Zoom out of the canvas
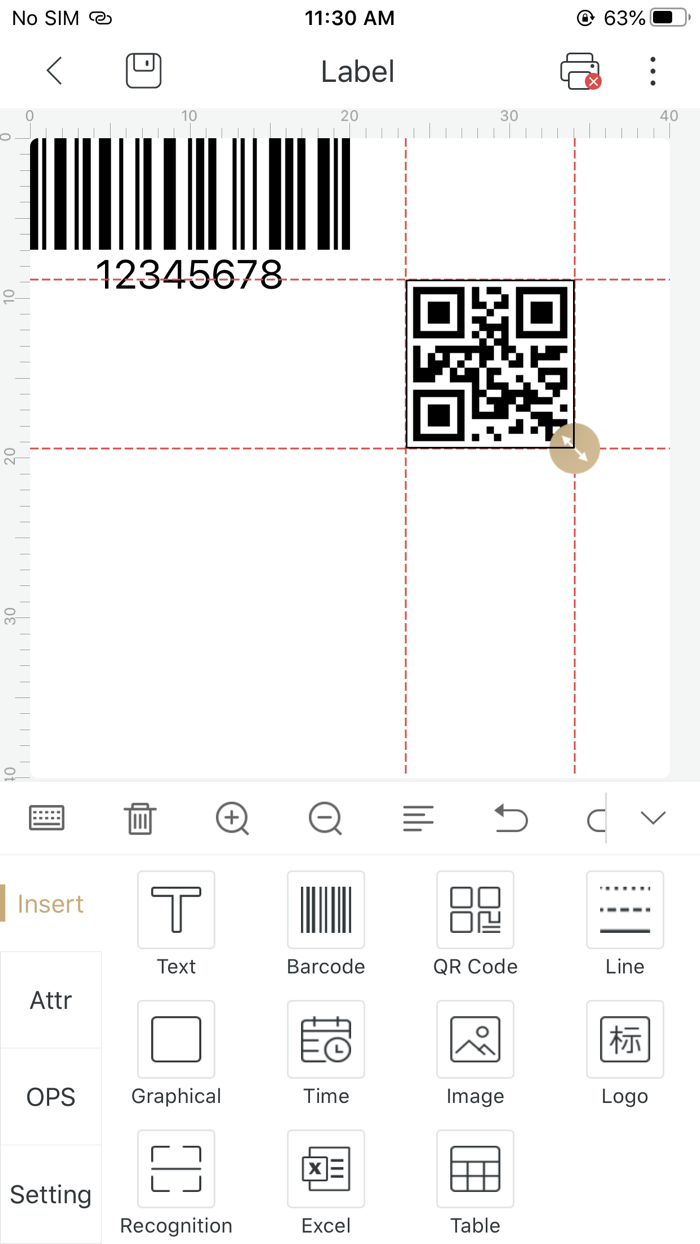Screen dimensions: 700x1244 tap(325, 818)
